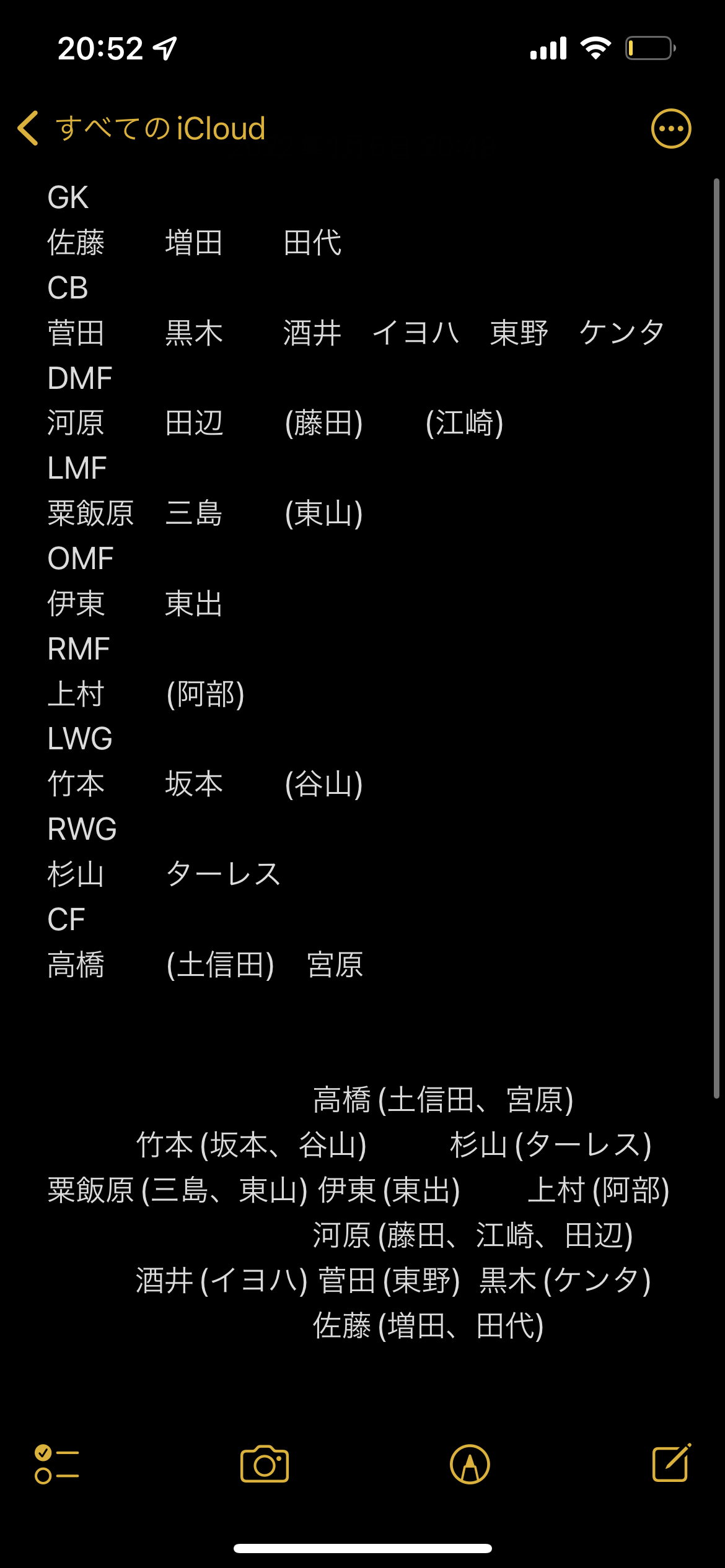This screenshot has width=725, height=1568.
Task: Open the camera attachment options
Action: [265, 1464]
